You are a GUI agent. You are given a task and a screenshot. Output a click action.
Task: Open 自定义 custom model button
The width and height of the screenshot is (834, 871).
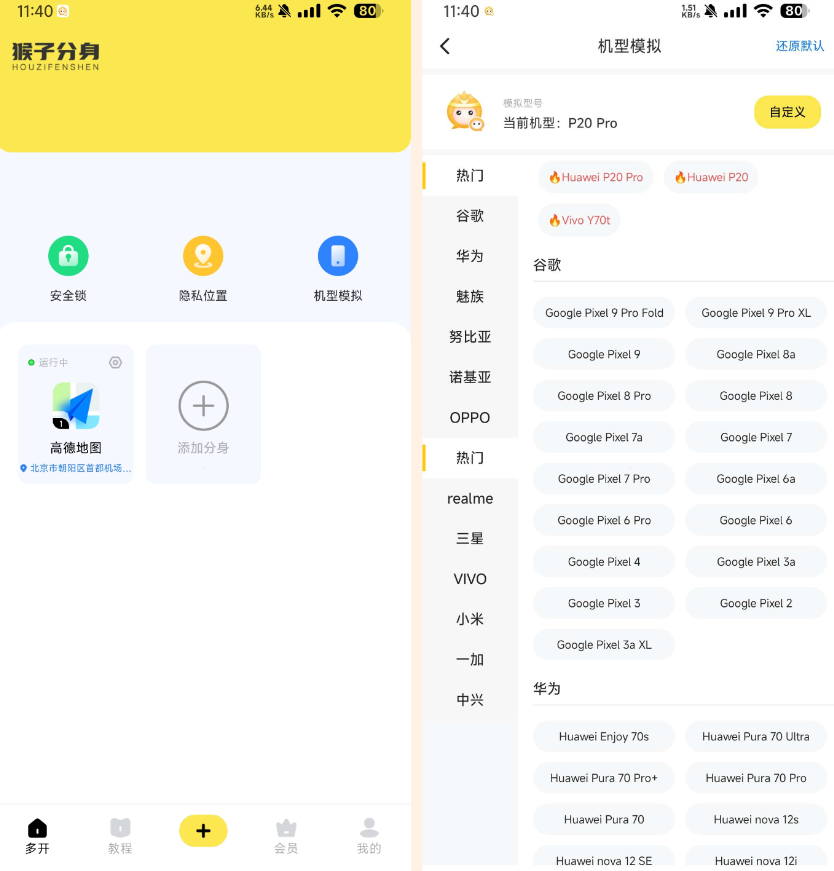pos(787,112)
